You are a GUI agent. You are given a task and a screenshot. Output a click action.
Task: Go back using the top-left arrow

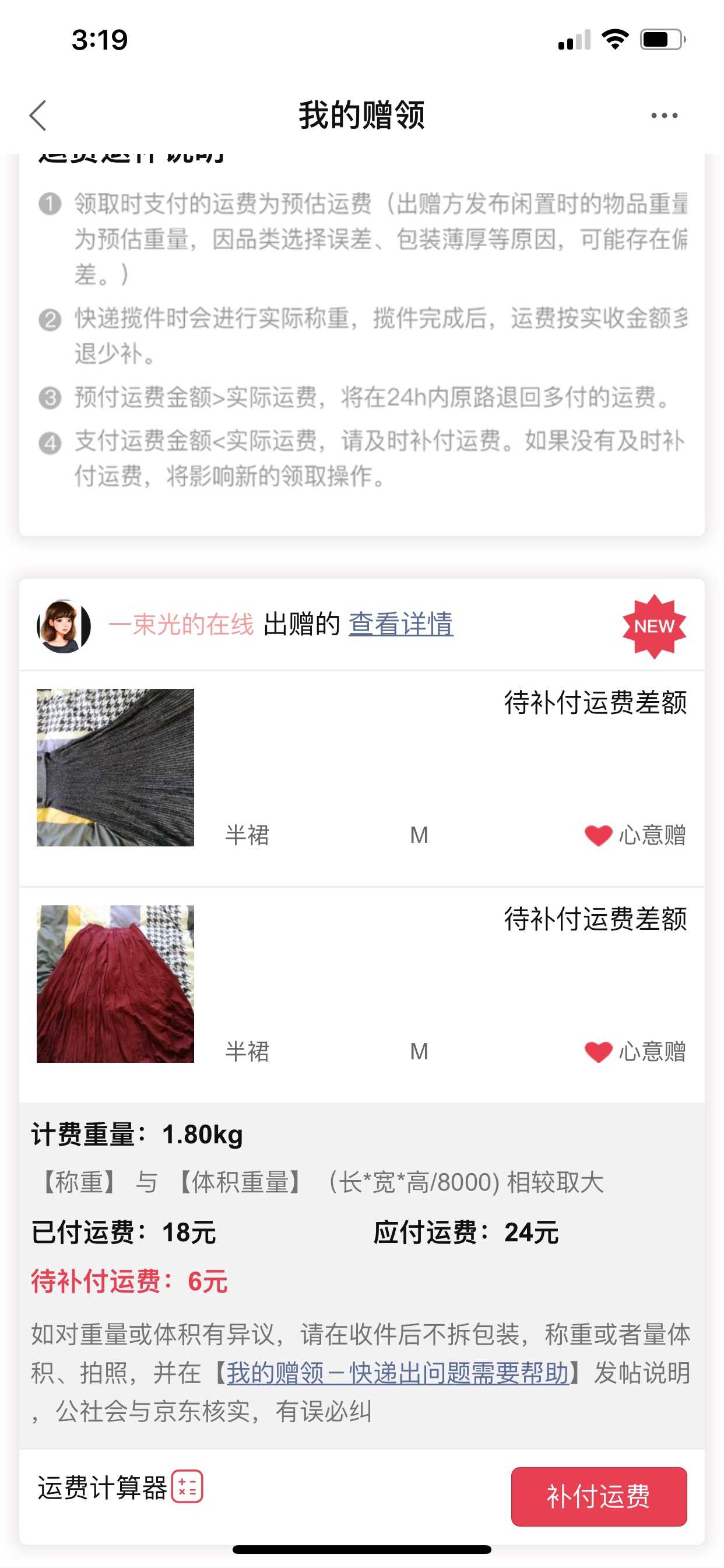click(x=38, y=116)
